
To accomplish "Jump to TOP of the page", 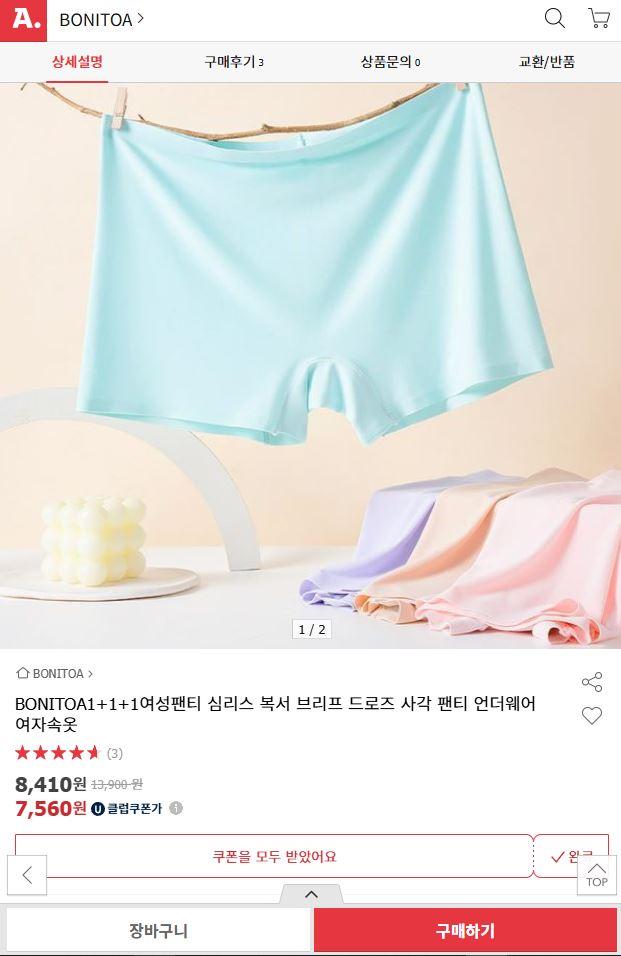I will pos(597,874).
